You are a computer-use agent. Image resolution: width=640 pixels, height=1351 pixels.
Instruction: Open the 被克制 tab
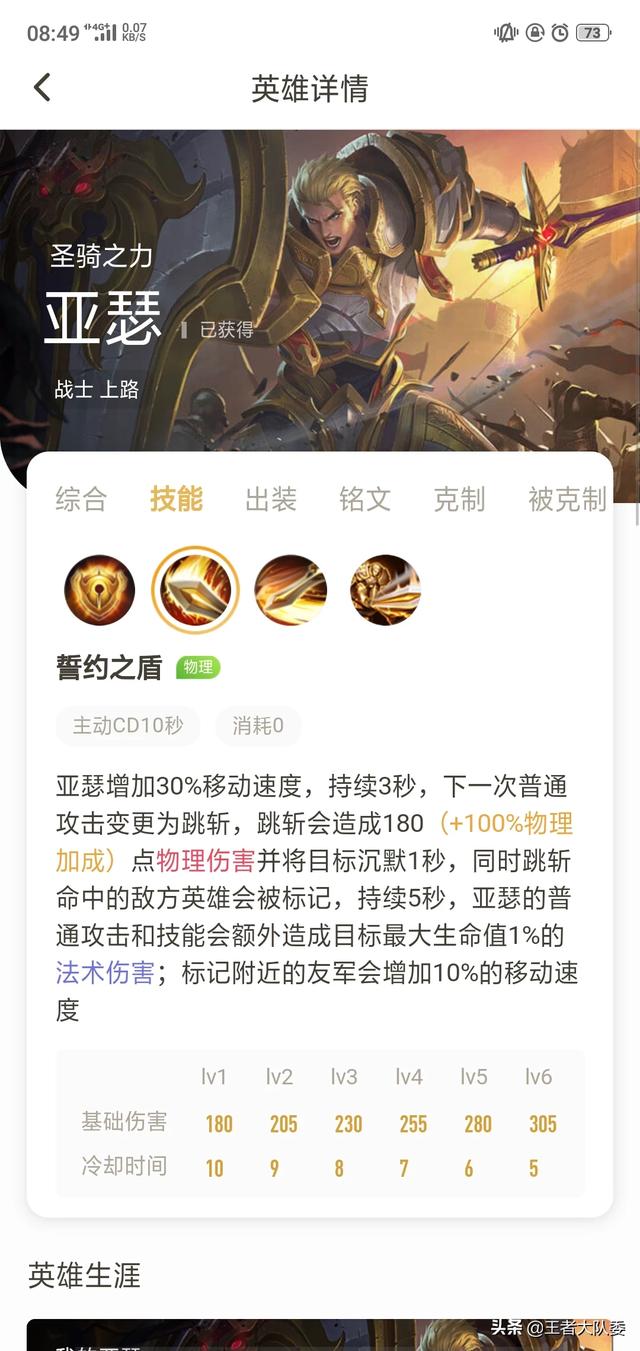coord(567,499)
